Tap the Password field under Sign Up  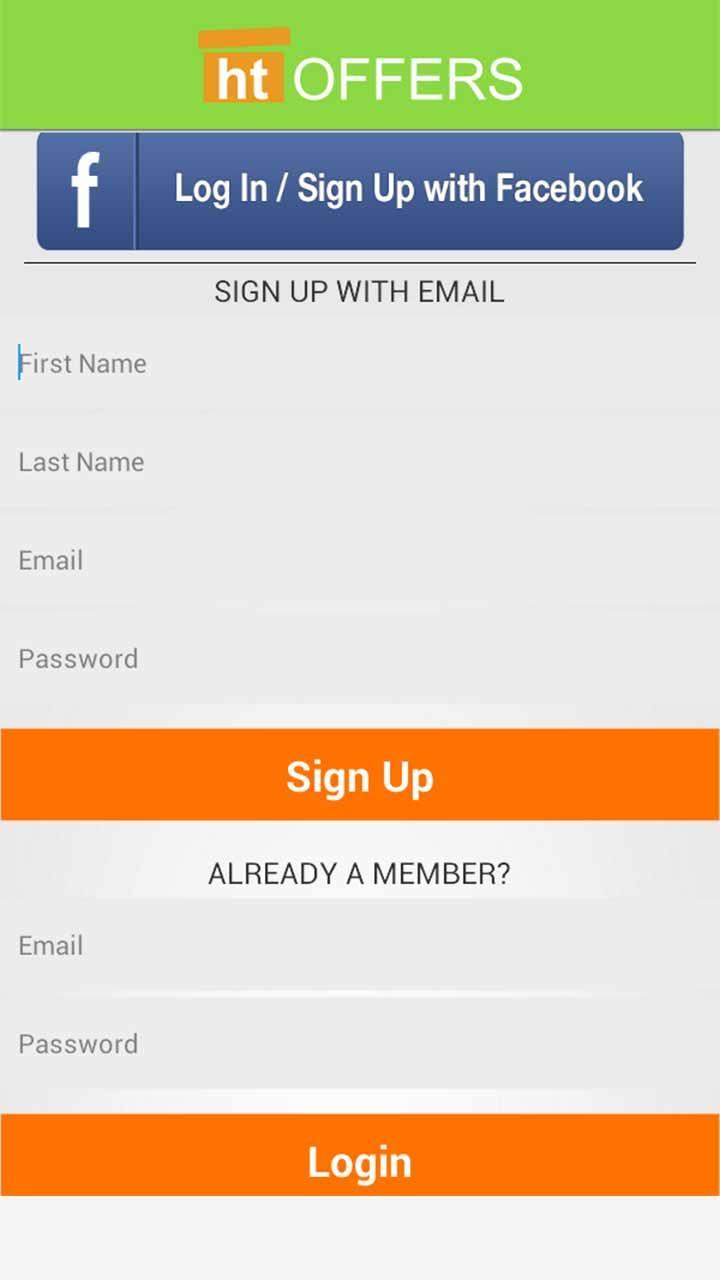coord(360,659)
